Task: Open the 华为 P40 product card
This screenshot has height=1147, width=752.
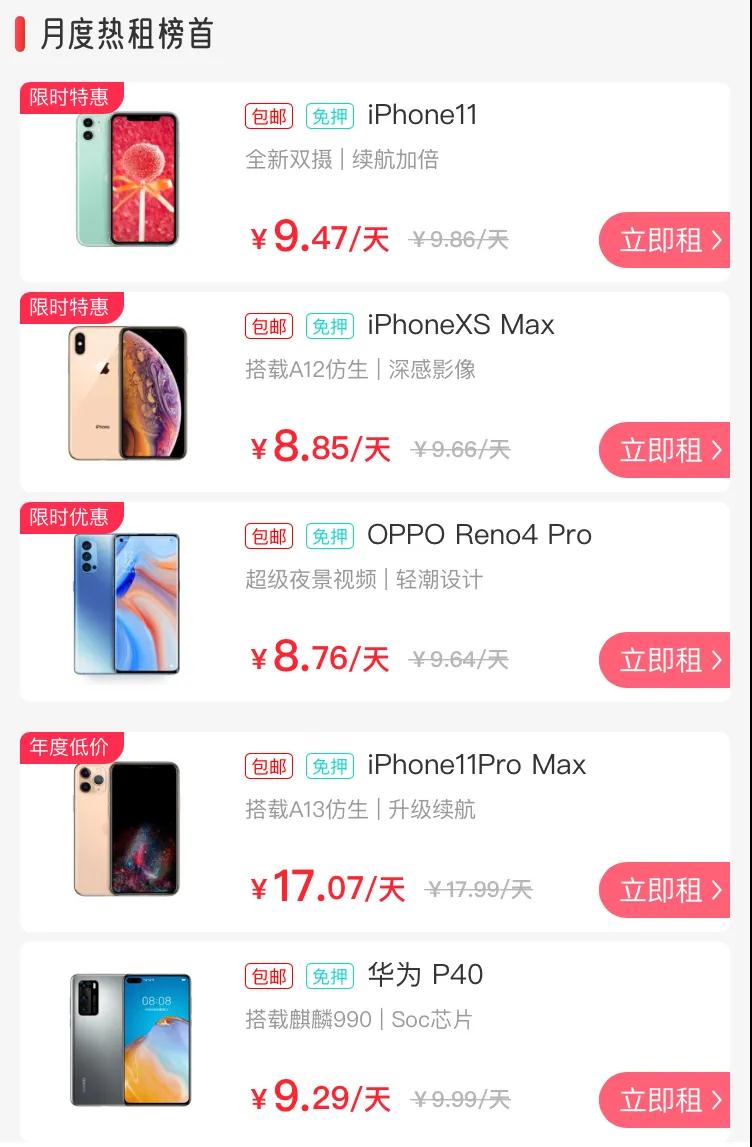Action: point(425,975)
